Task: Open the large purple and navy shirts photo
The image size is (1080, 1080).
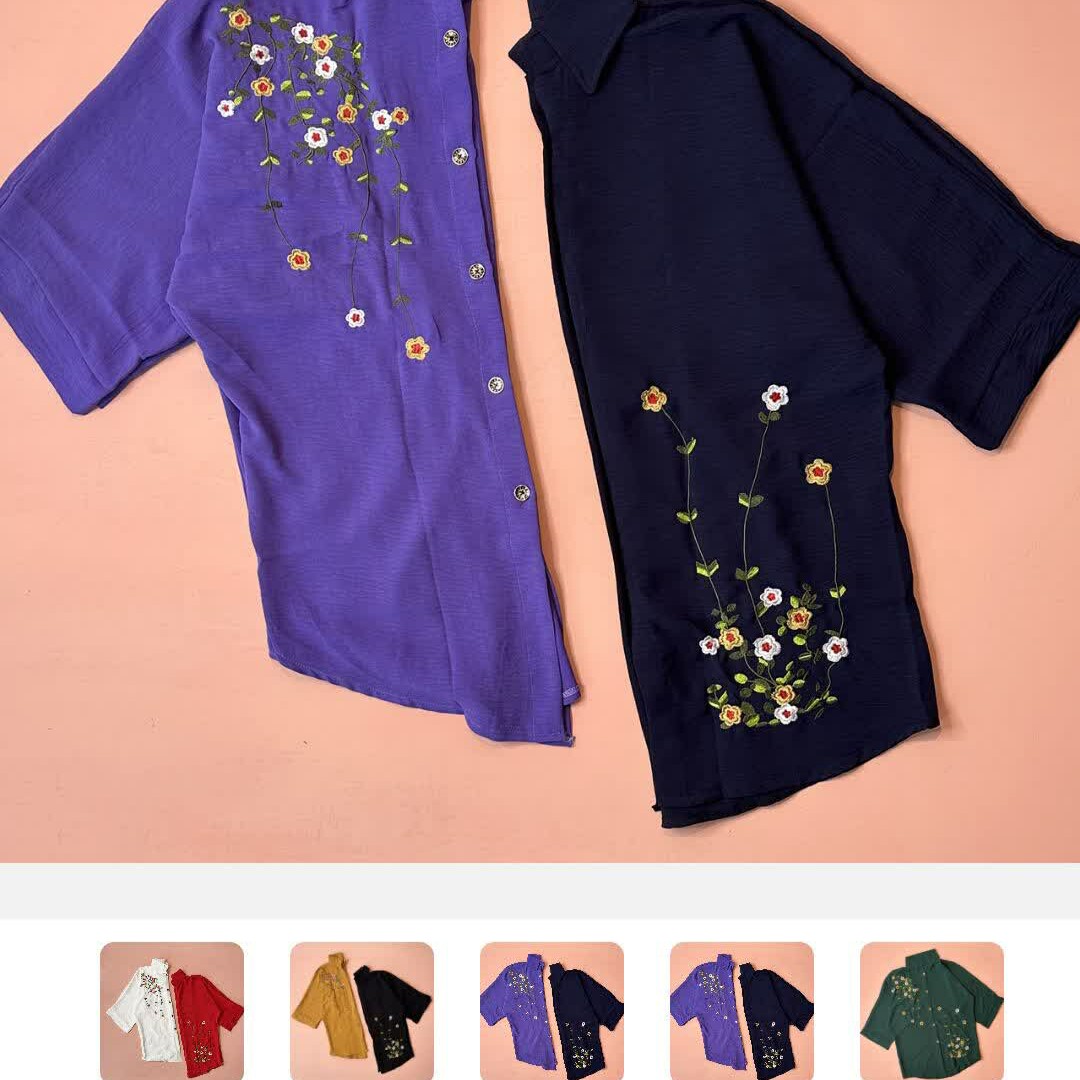Action: (x=540, y=430)
